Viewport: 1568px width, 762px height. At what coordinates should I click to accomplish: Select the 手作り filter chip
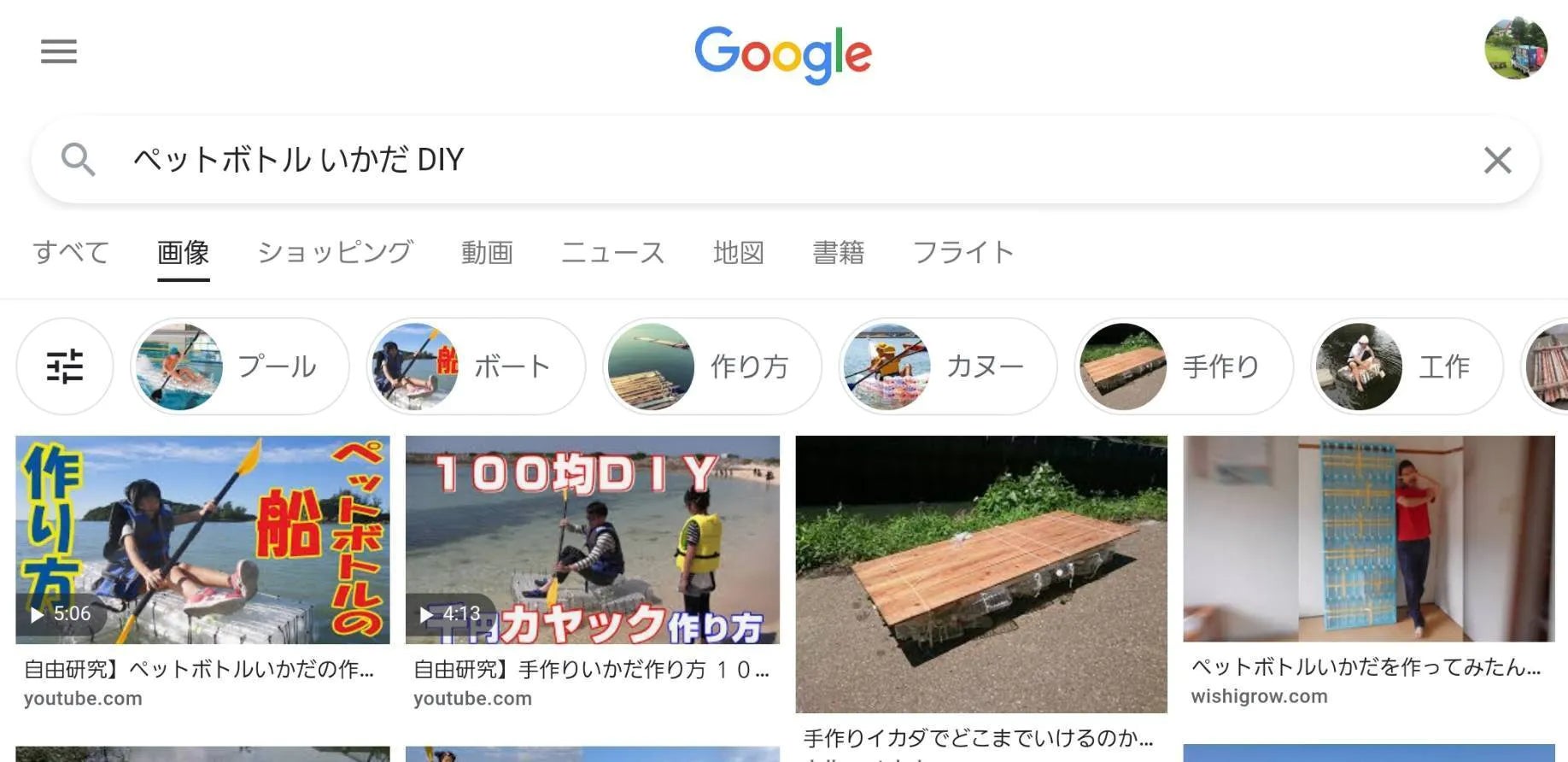[1184, 366]
